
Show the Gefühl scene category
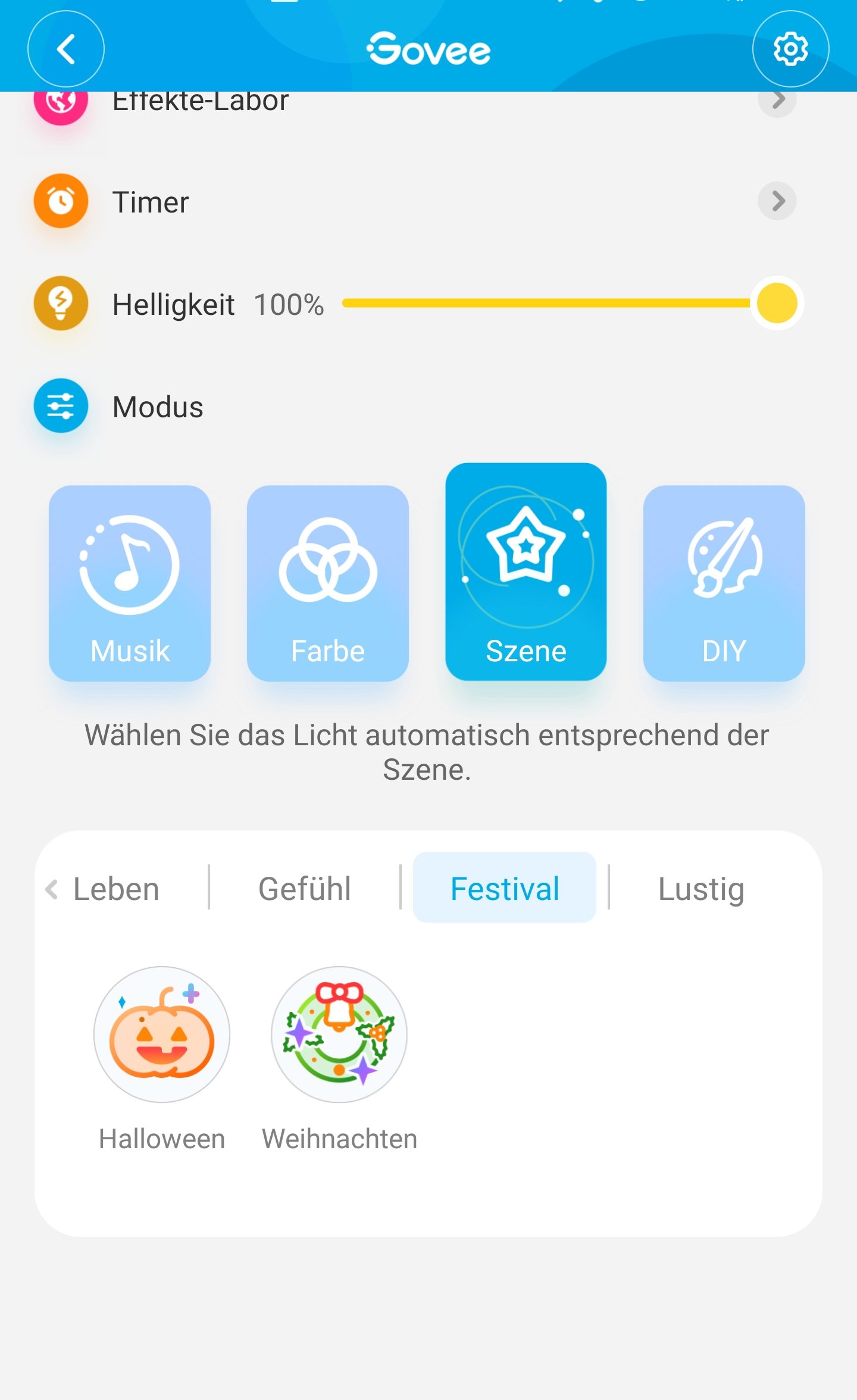[305, 889]
